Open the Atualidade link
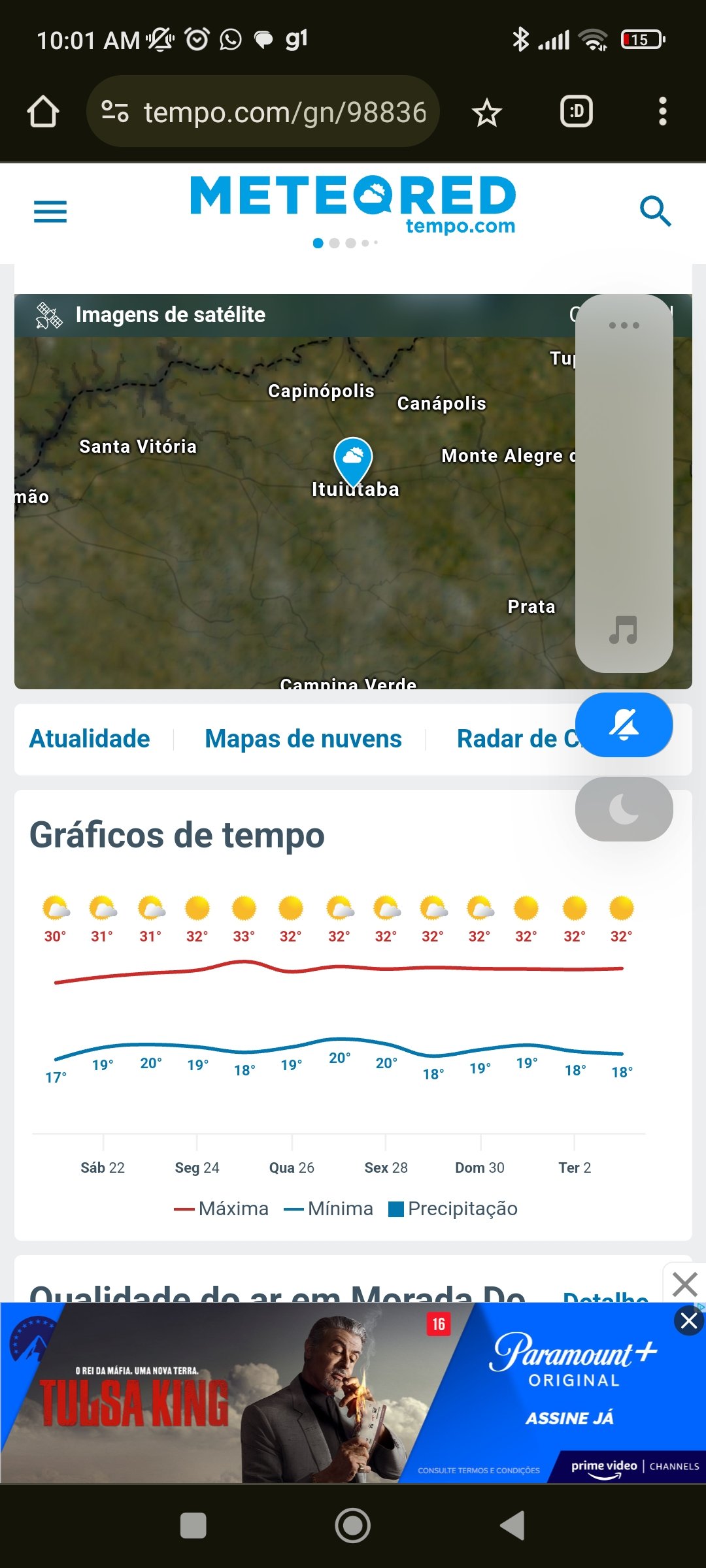 [x=90, y=739]
